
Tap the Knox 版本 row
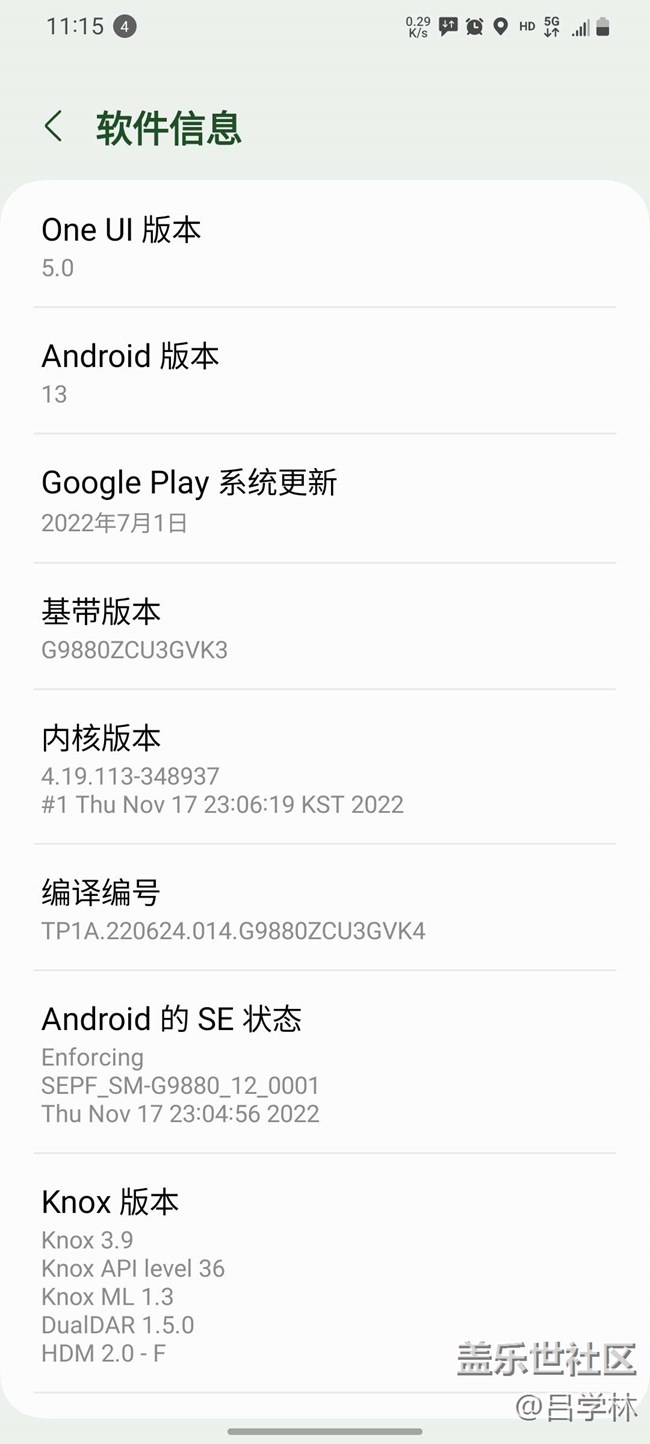pos(324,1273)
